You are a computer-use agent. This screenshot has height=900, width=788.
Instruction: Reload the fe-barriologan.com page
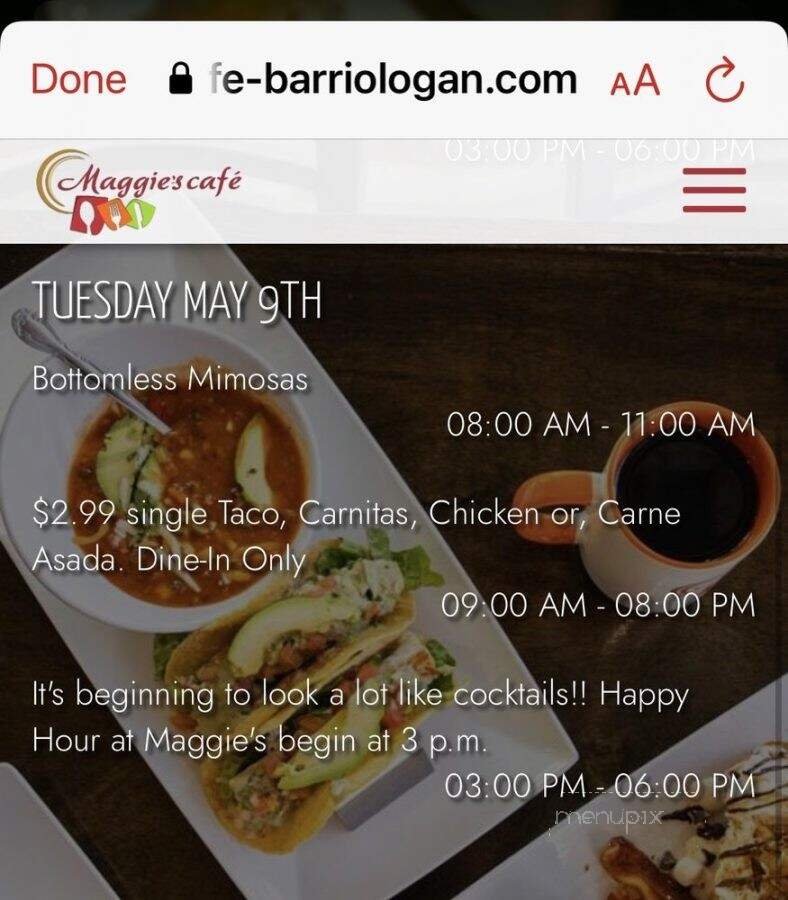[x=722, y=79]
